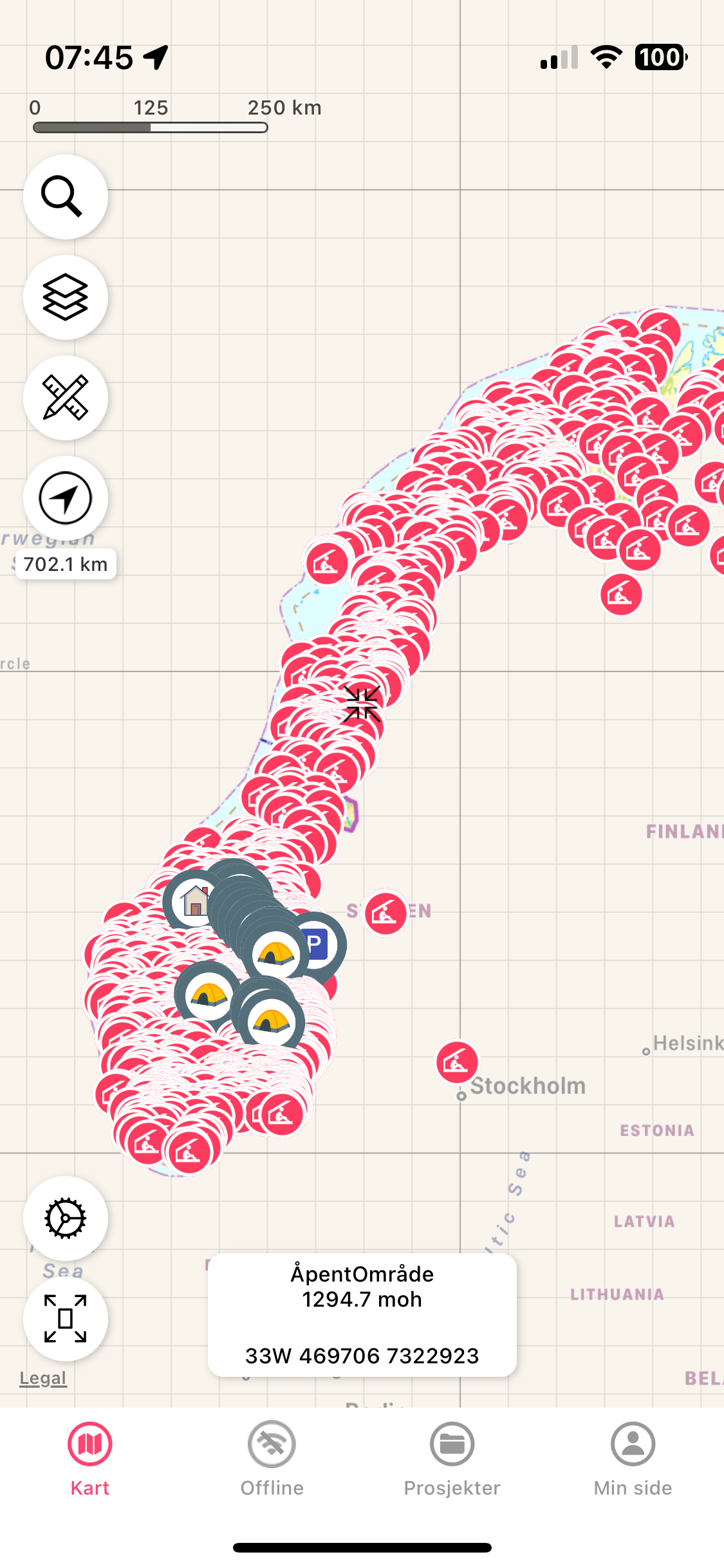Open the settings wheel button

[65, 1218]
